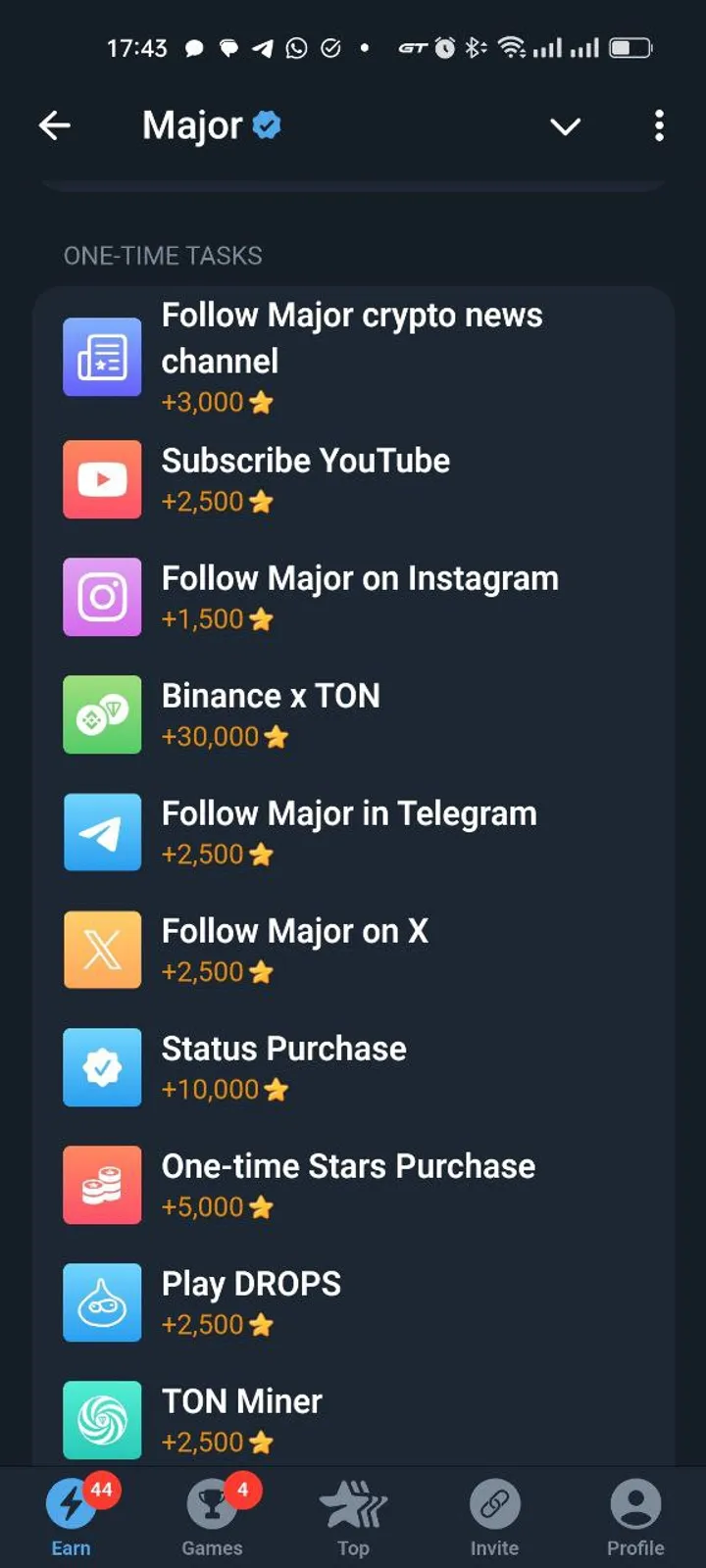Open the Earn tab with lightning bolt
706x1568 pixels.
click(x=71, y=1514)
